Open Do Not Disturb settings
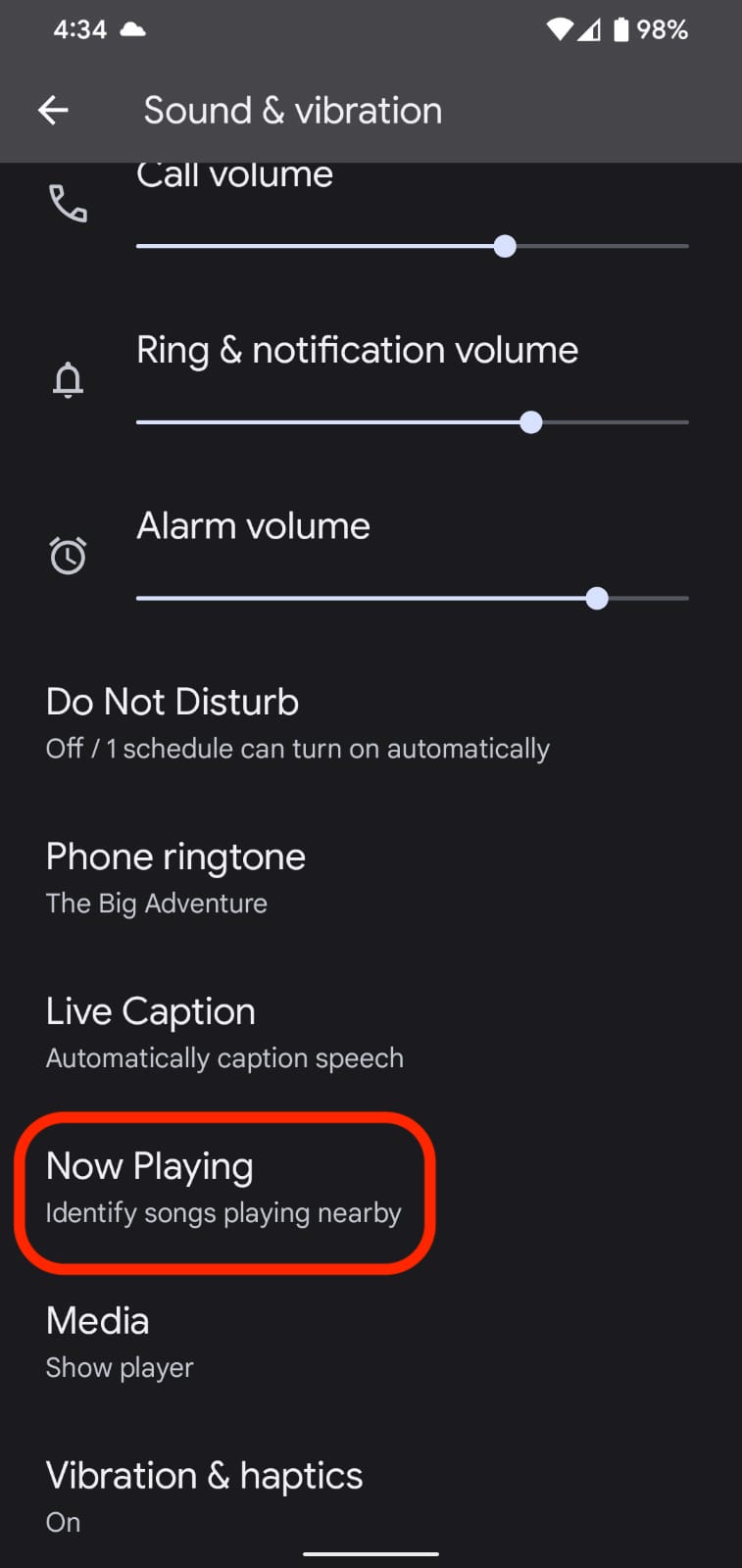Viewport: 742px width, 1568px height. (297, 723)
